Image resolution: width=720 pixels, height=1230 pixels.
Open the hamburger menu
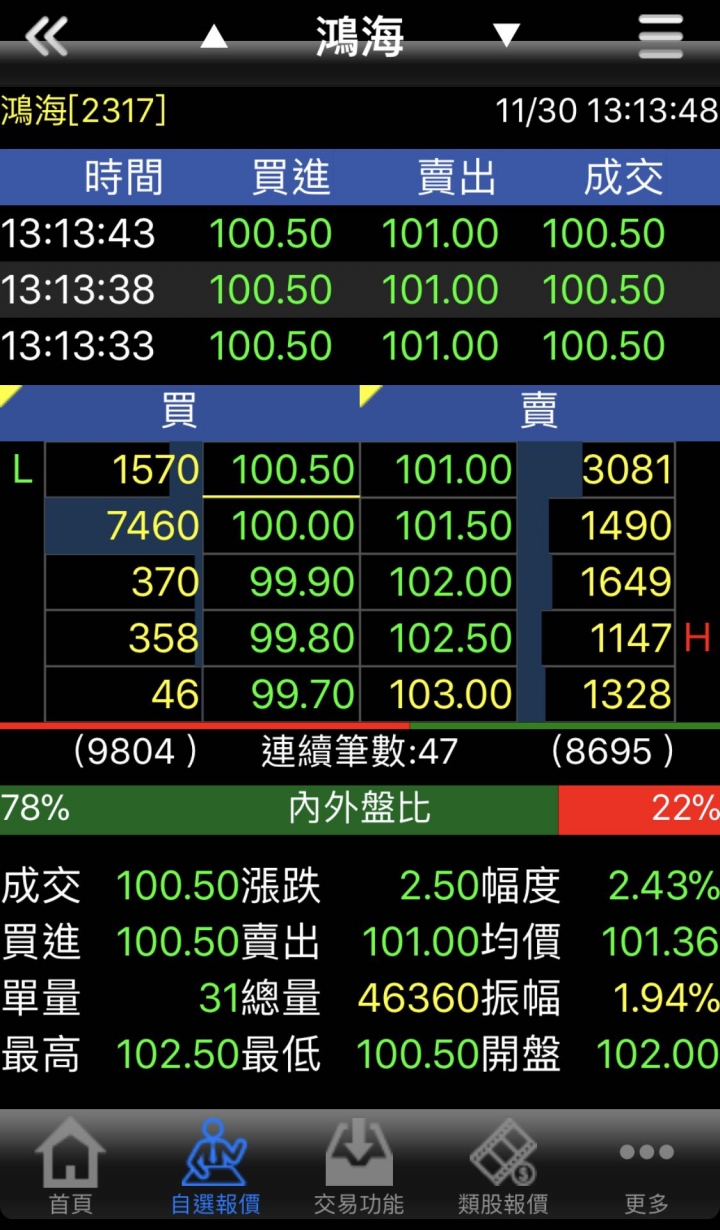(x=661, y=37)
